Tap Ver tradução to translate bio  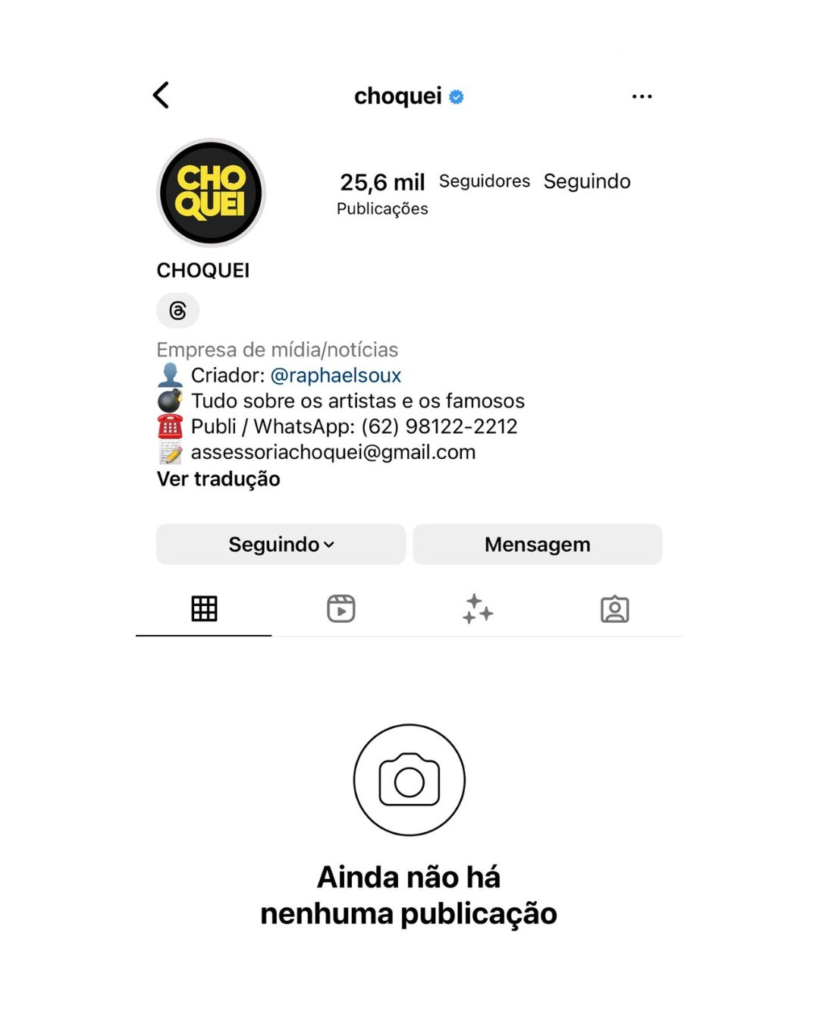(218, 479)
